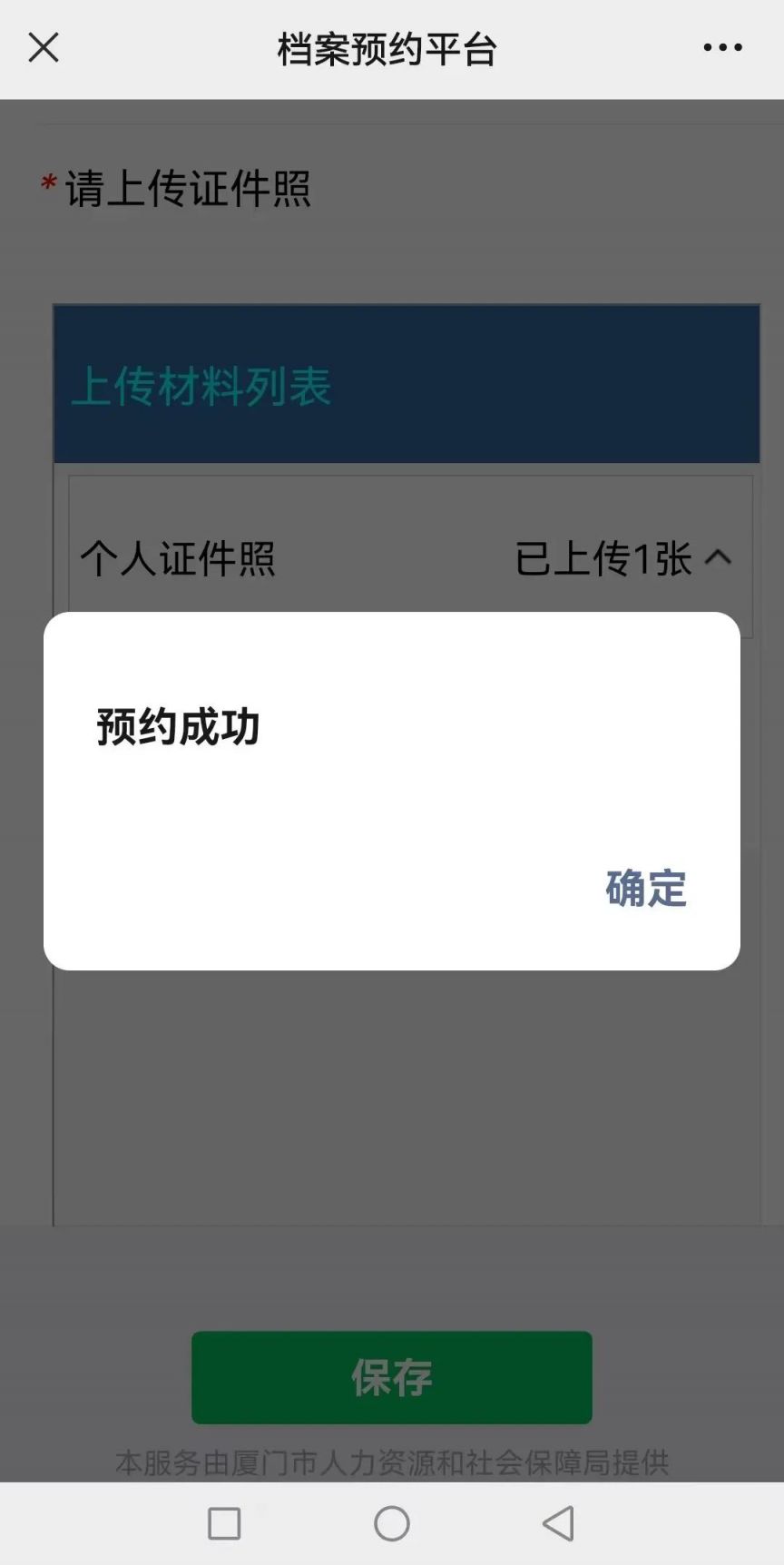Confirm the 预约成功 dialog with 确定
This screenshot has width=784, height=1565.
(x=645, y=888)
